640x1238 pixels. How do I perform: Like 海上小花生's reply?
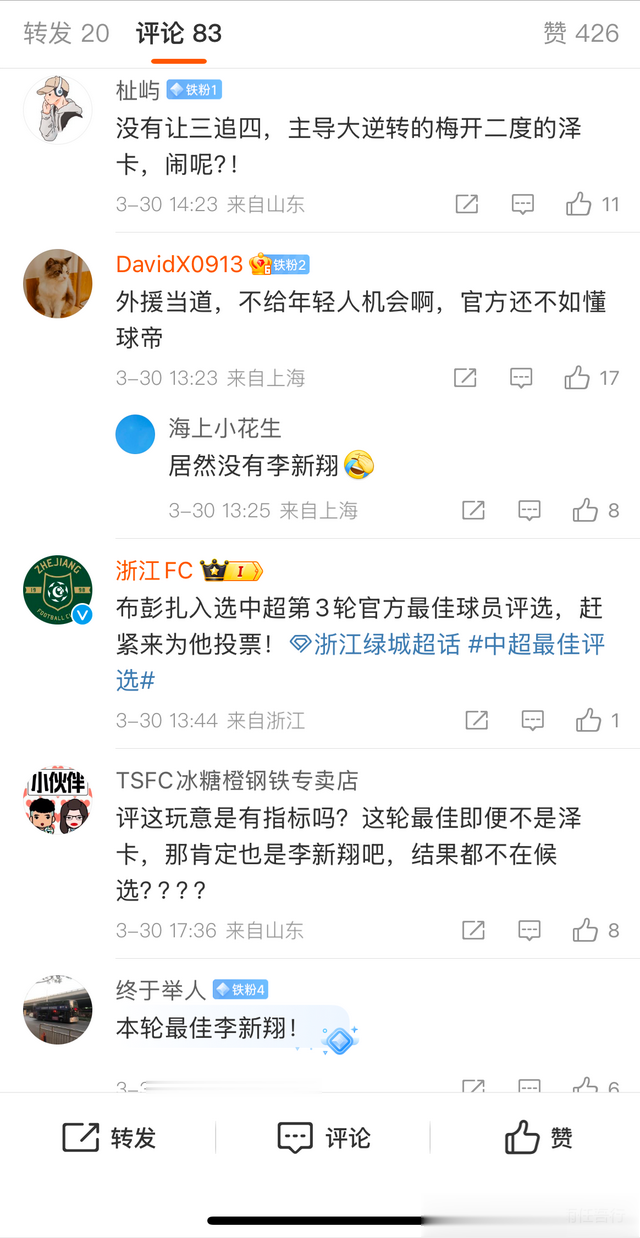tap(585, 510)
